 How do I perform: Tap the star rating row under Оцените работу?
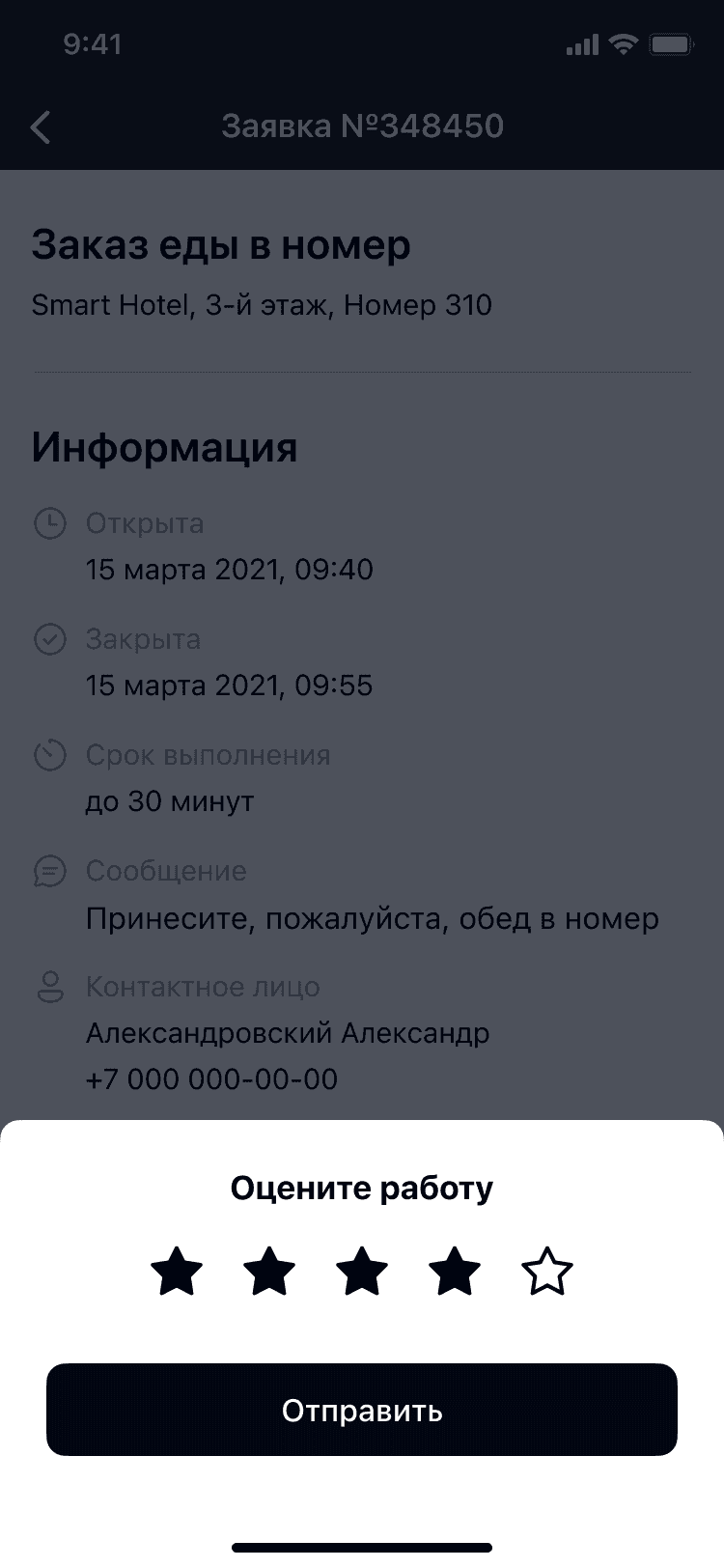[362, 1273]
